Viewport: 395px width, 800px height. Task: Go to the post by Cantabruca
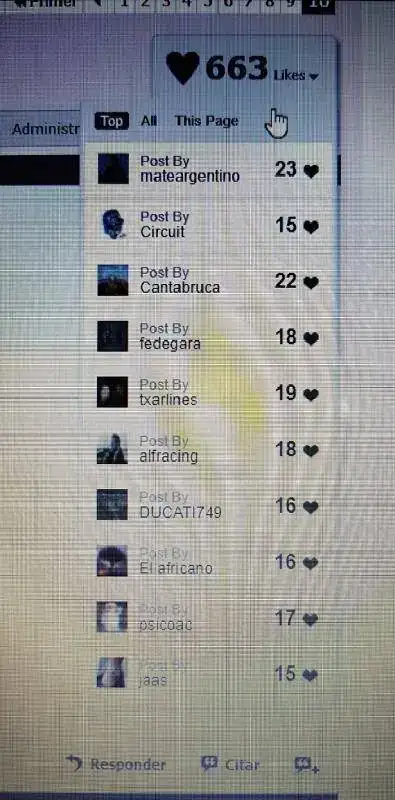[x=209, y=281]
